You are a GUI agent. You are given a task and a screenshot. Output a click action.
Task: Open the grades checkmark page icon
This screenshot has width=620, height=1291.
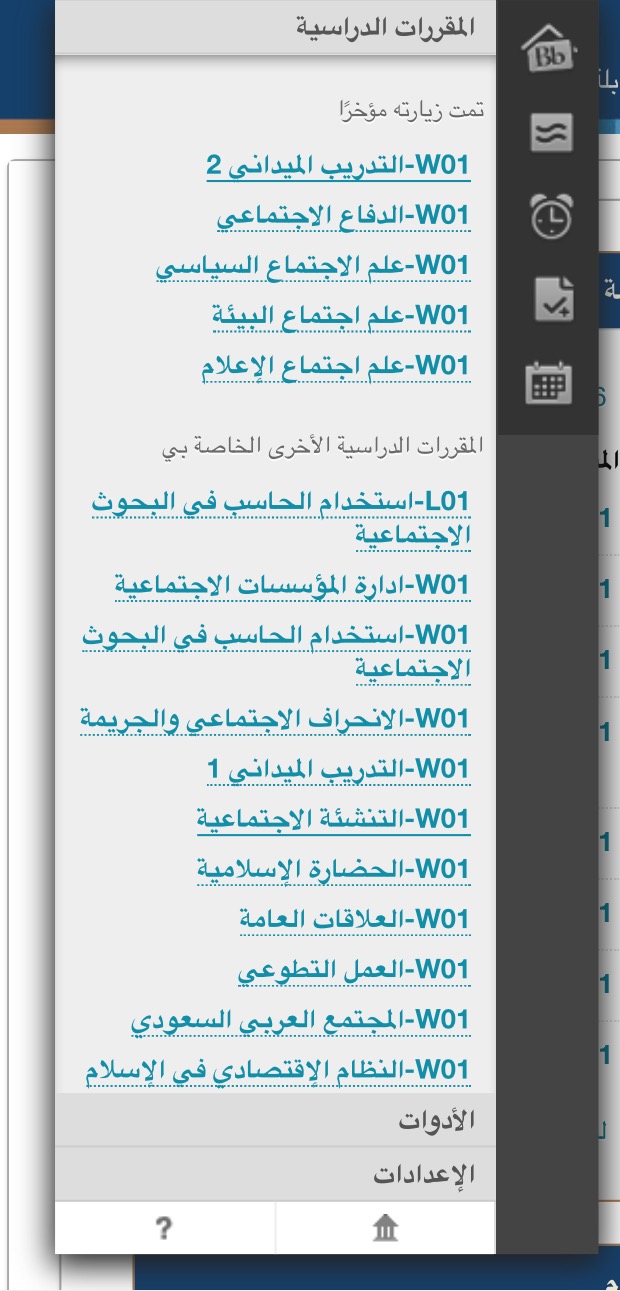[550, 299]
